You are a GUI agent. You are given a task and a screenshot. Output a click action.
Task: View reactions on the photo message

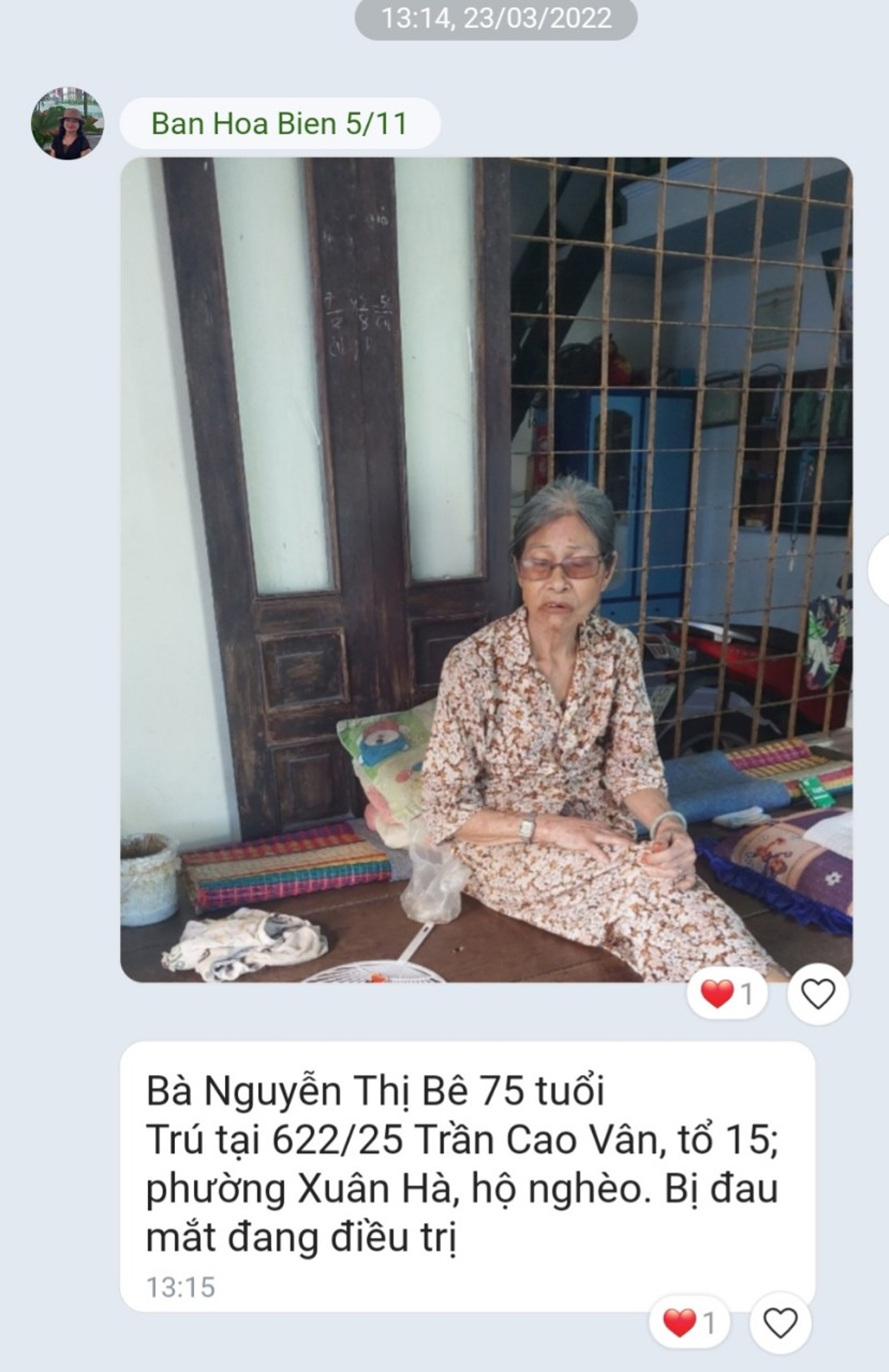(x=727, y=994)
